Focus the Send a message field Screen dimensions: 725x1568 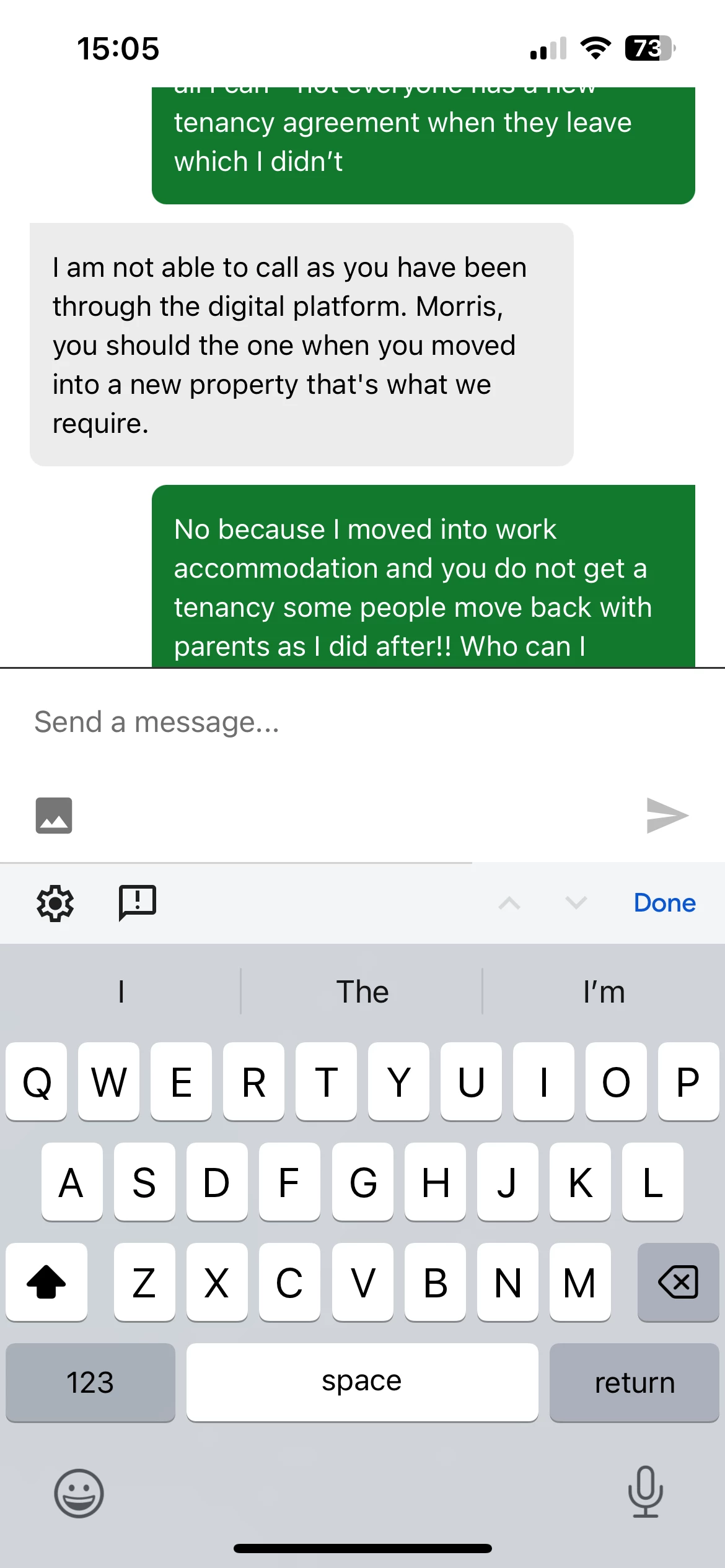(x=310, y=722)
